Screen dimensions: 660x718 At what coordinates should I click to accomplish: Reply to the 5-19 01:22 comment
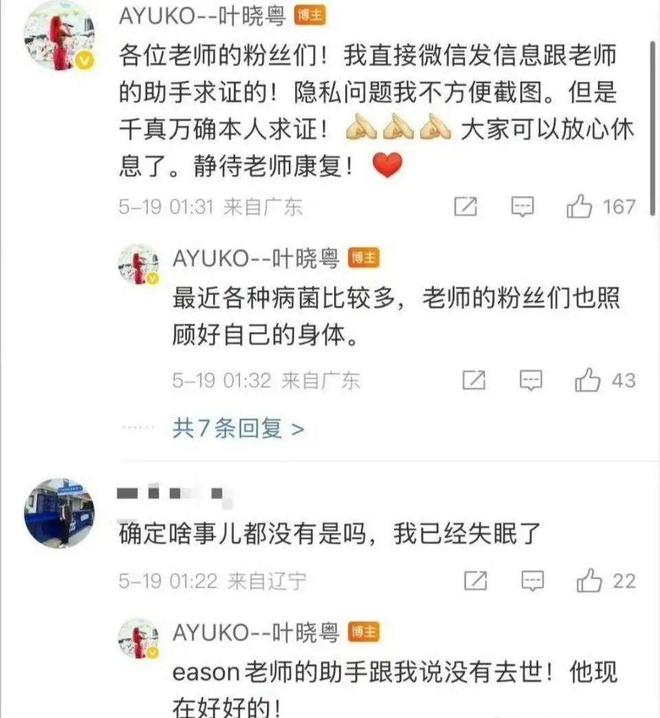[531, 580]
